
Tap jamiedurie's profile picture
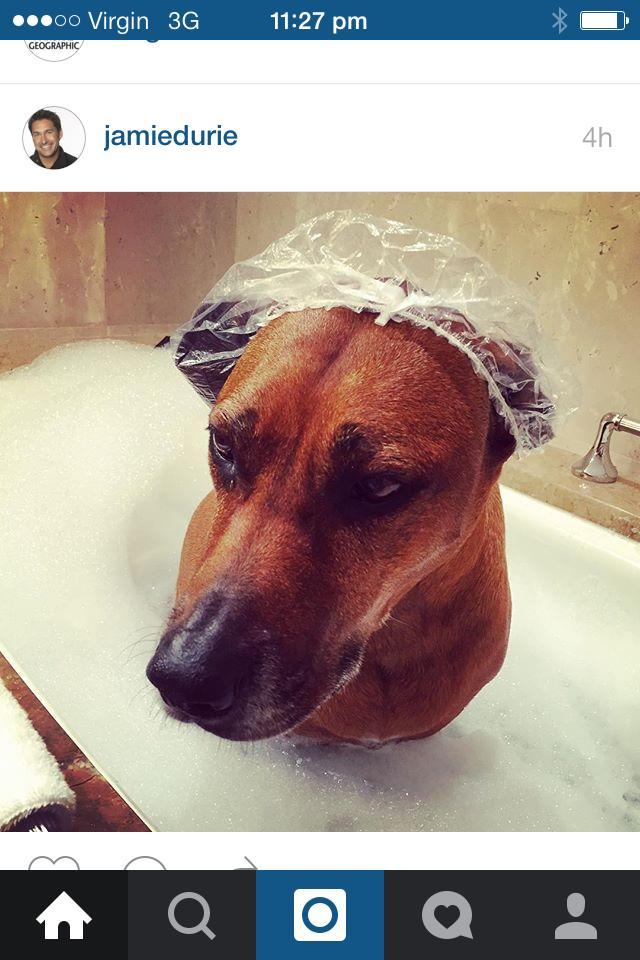coord(54,138)
